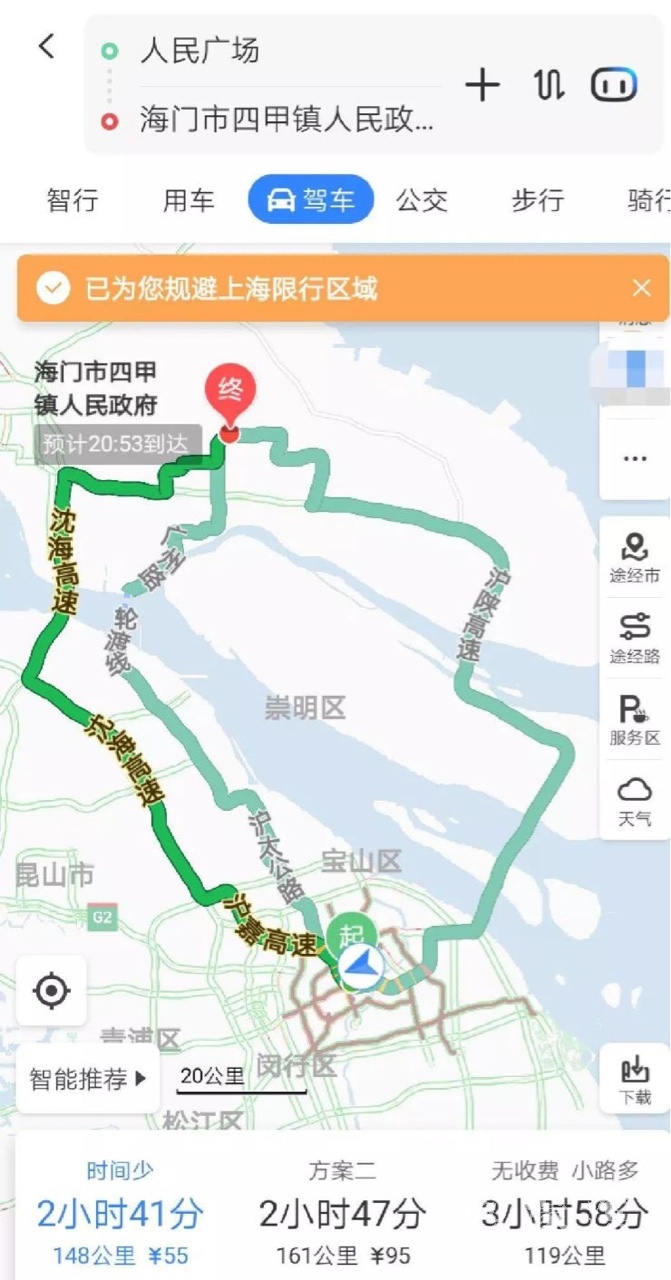Dismiss the 上海限行区域 banner
Screen dimensions: 671x1280
coord(641,289)
